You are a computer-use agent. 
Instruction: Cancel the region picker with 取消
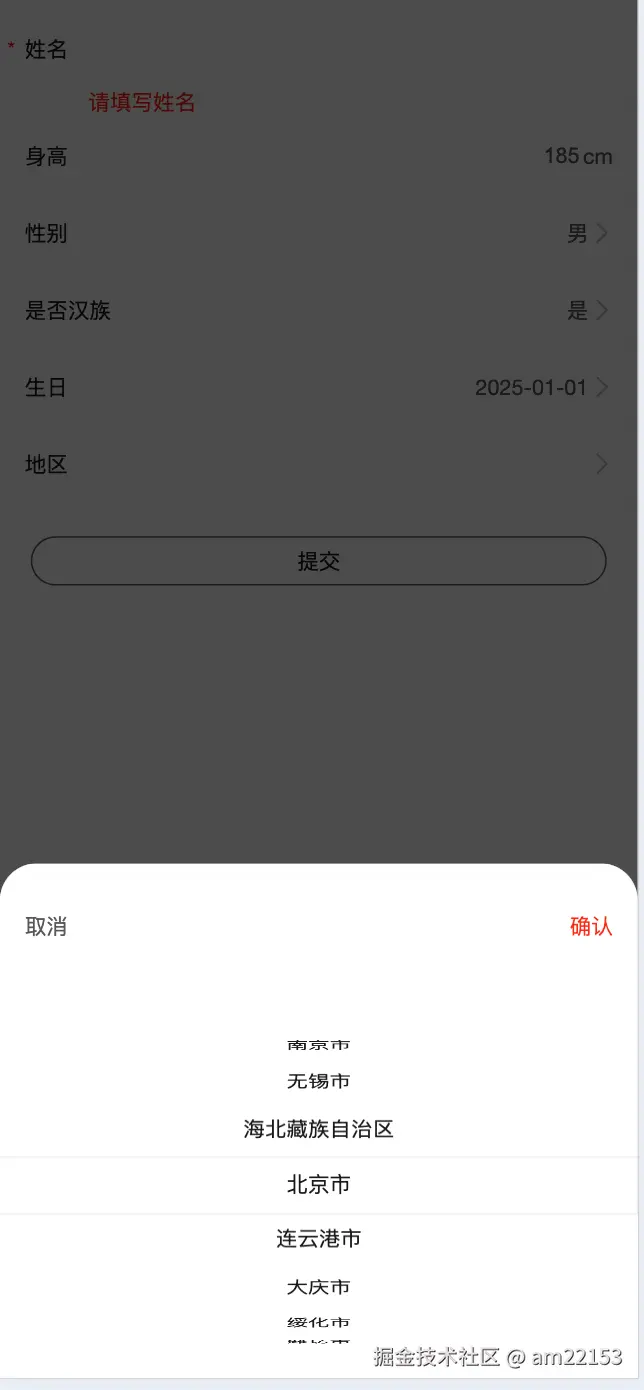pyautogui.click(x=46, y=927)
